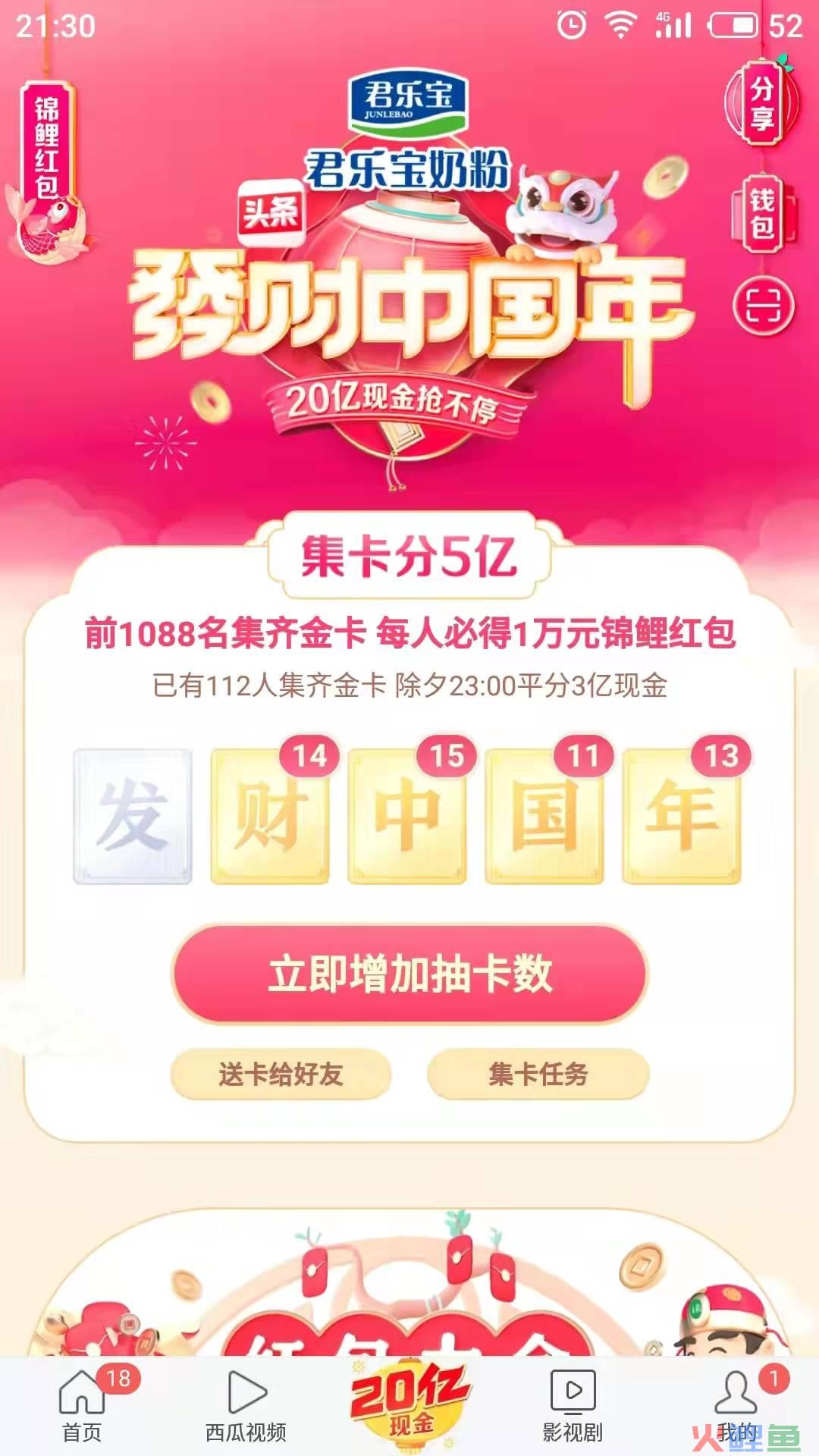Image resolution: width=819 pixels, height=1456 pixels.
Task: Open the gold 国 card
Action: [x=544, y=817]
